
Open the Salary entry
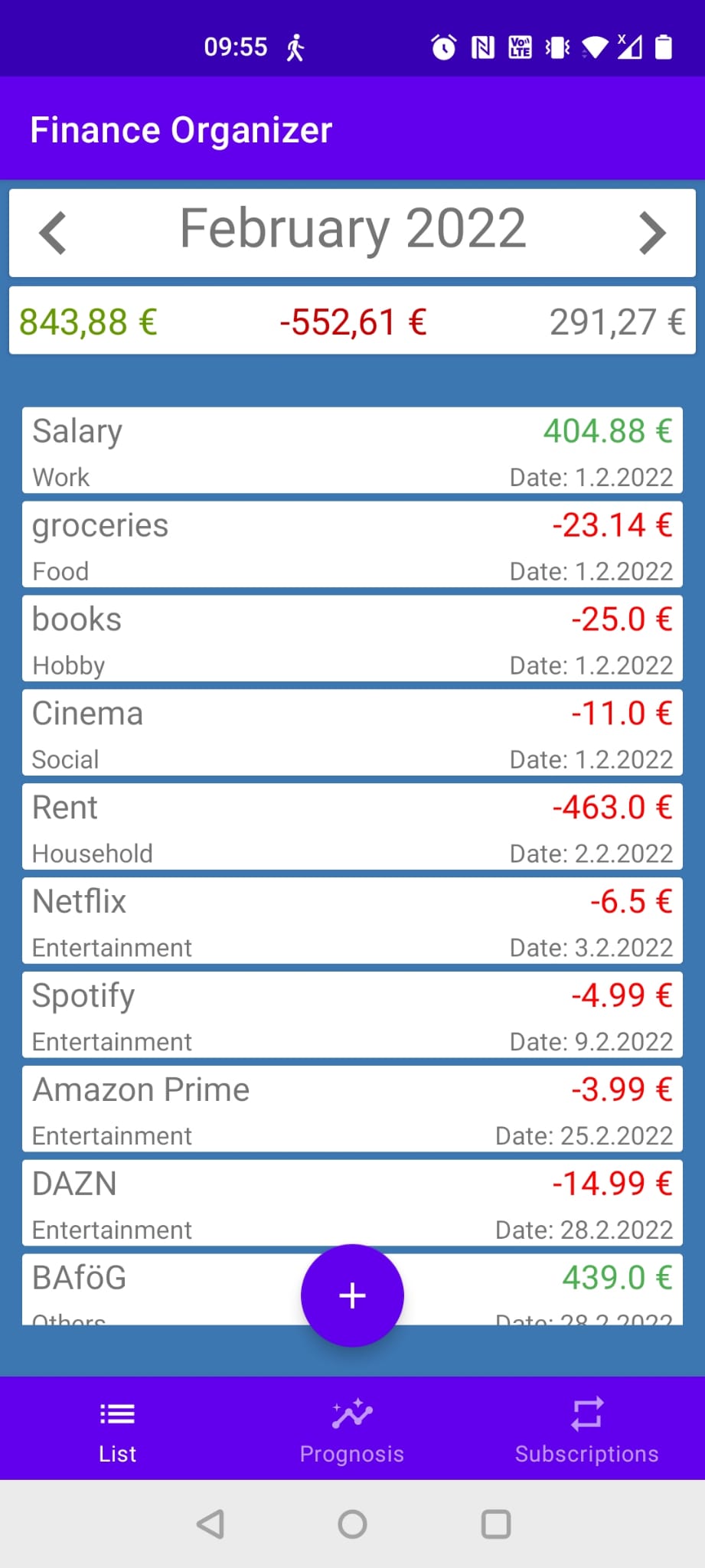pyautogui.click(x=352, y=451)
